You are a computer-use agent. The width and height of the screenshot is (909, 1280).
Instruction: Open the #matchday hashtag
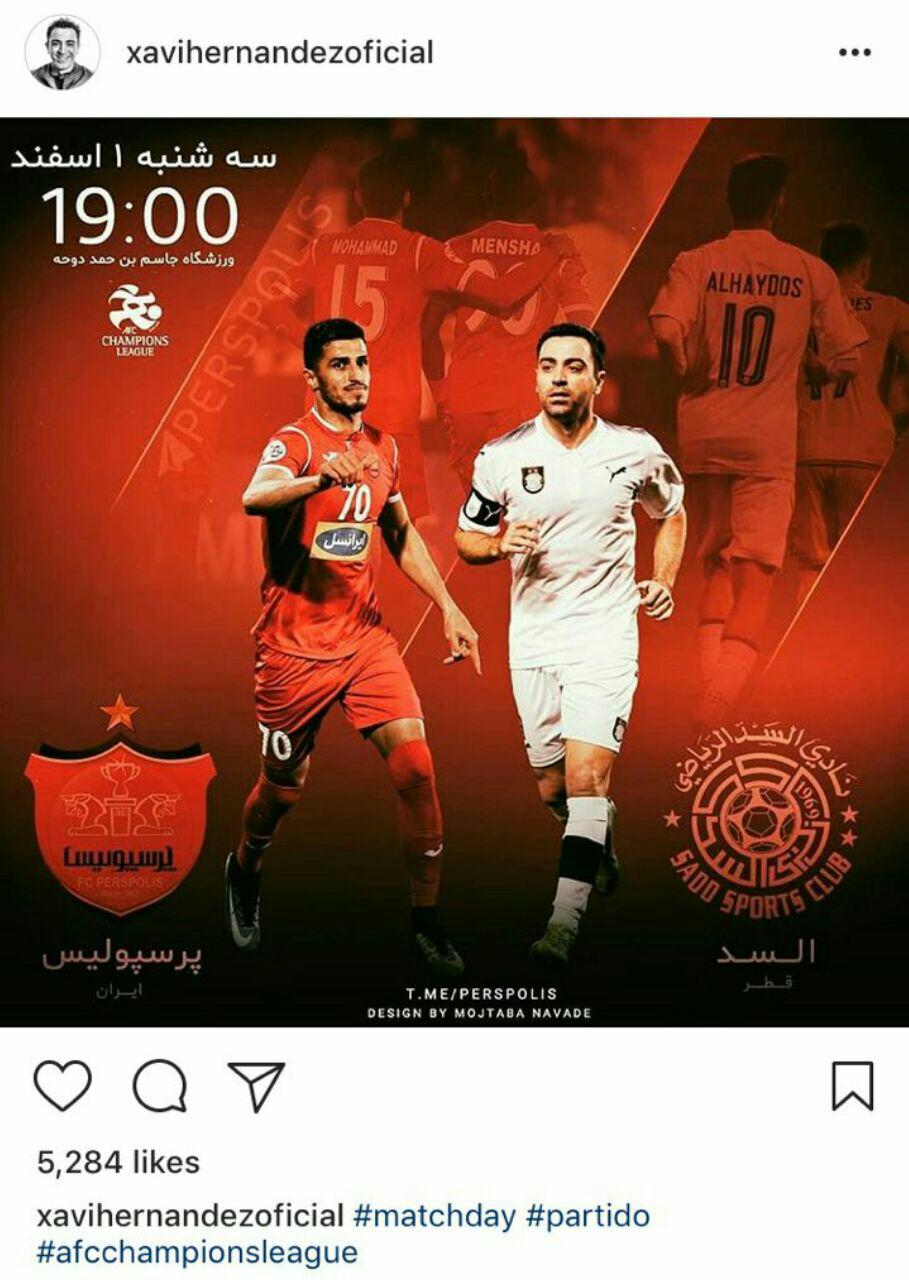point(435,1216)
